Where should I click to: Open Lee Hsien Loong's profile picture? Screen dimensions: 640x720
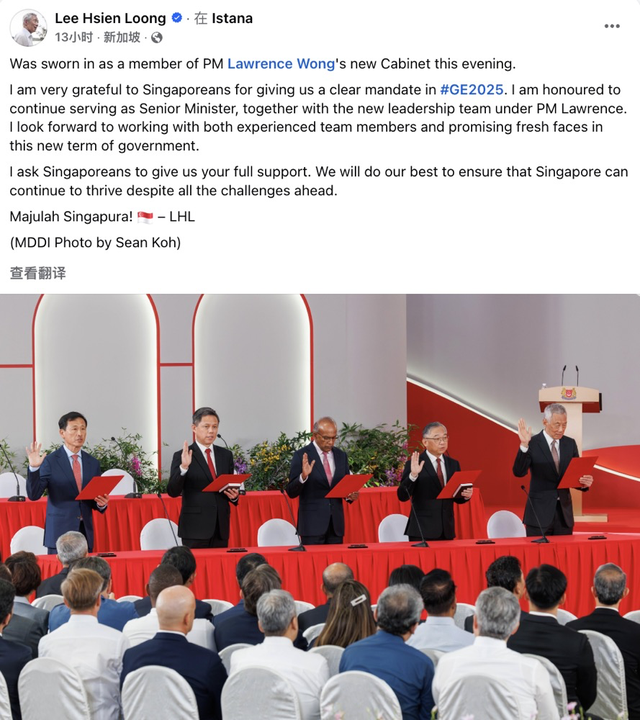click(28, 27)
